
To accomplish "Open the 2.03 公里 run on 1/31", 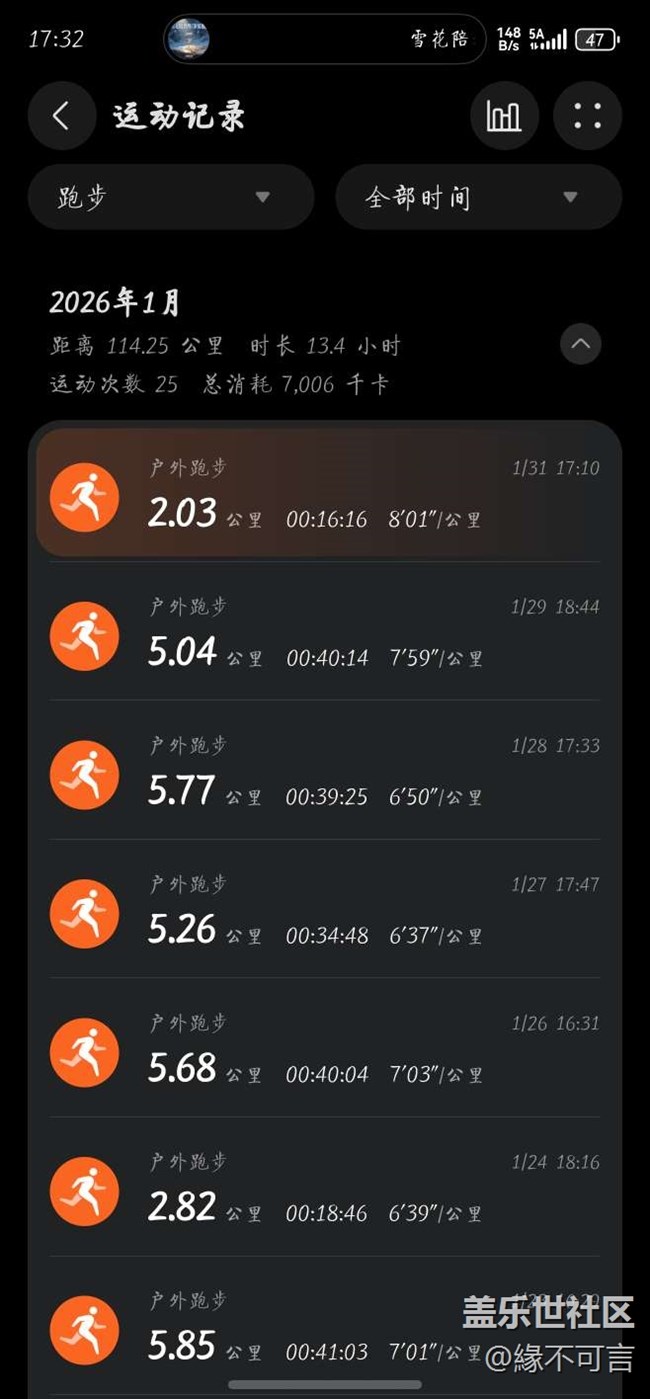I will pyautogui.click(x=328, y=494).
